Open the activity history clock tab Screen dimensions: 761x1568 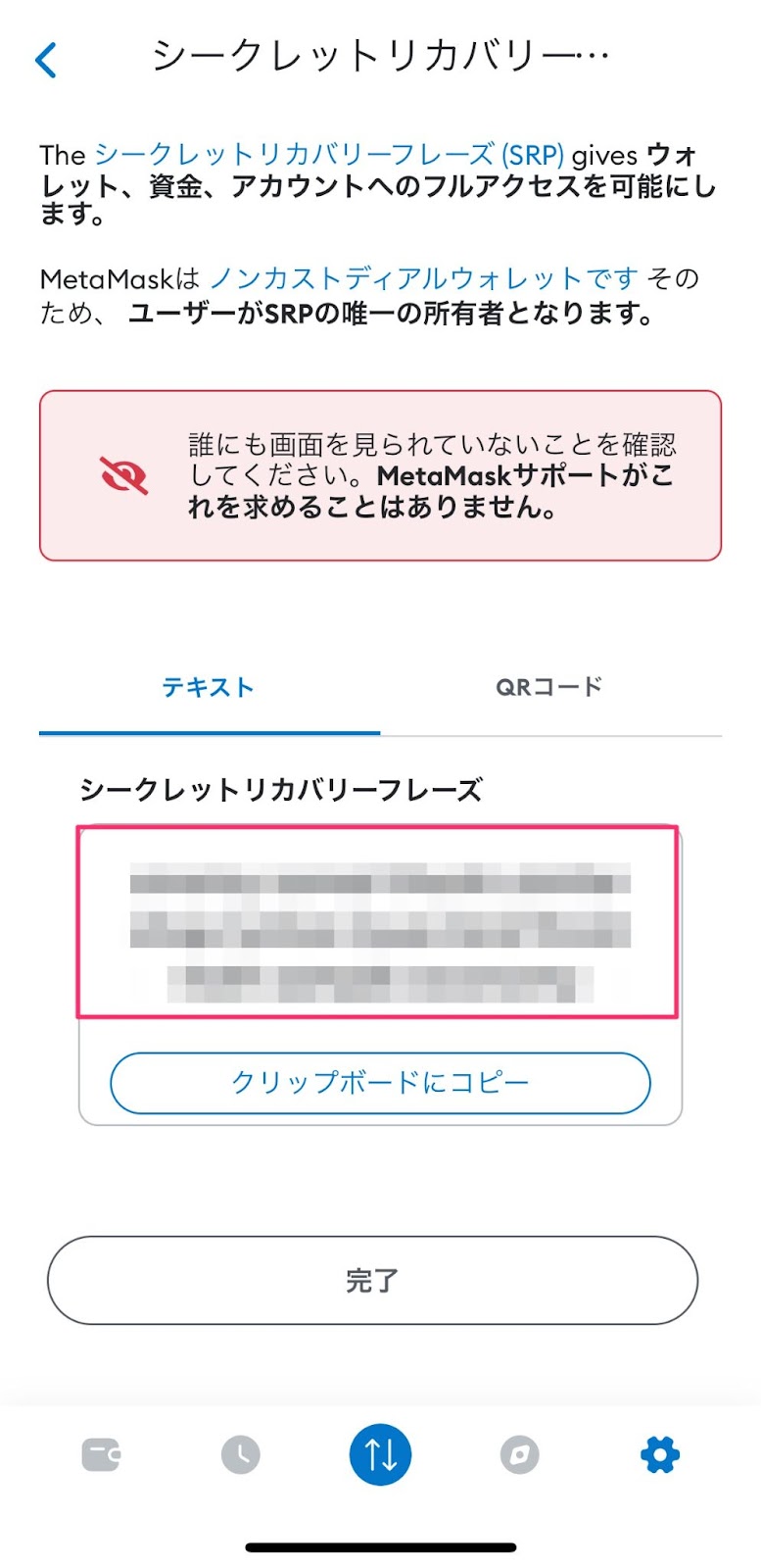(x=240, y=1455)
